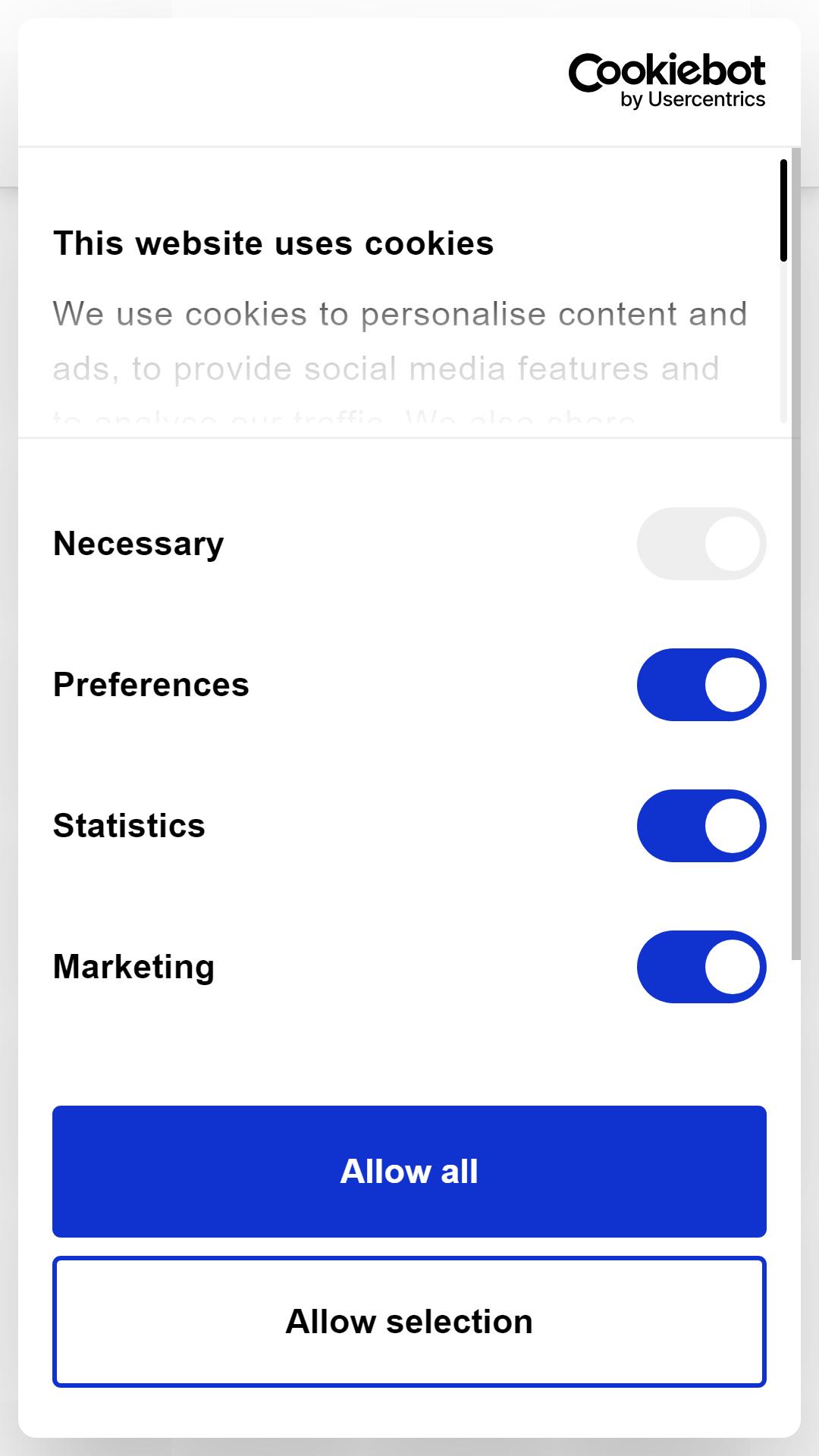
Task: Turn off the Statistics cookies switch
Action: 701,826
